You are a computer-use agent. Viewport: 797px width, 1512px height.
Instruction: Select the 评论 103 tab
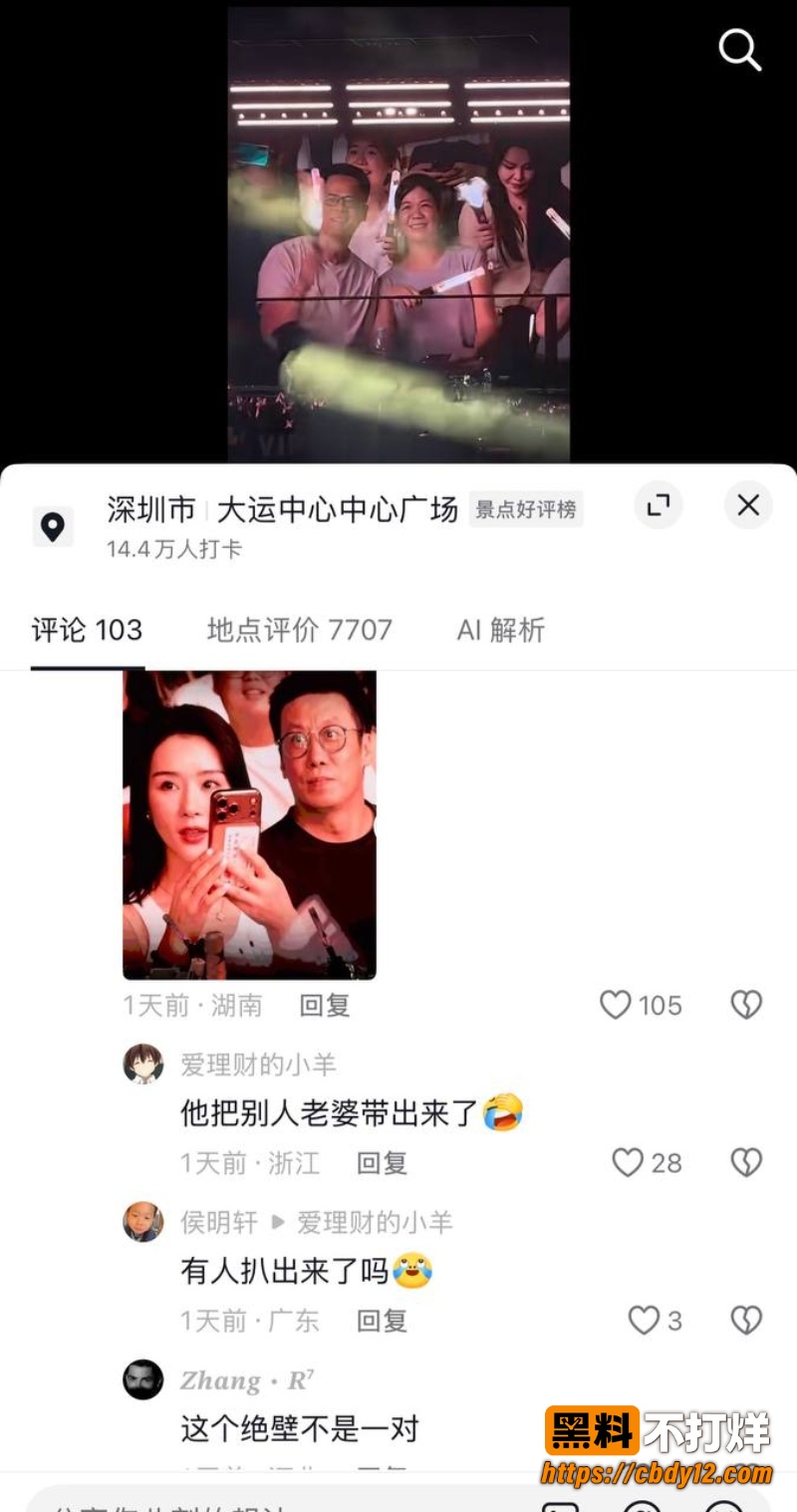(88, 630)
